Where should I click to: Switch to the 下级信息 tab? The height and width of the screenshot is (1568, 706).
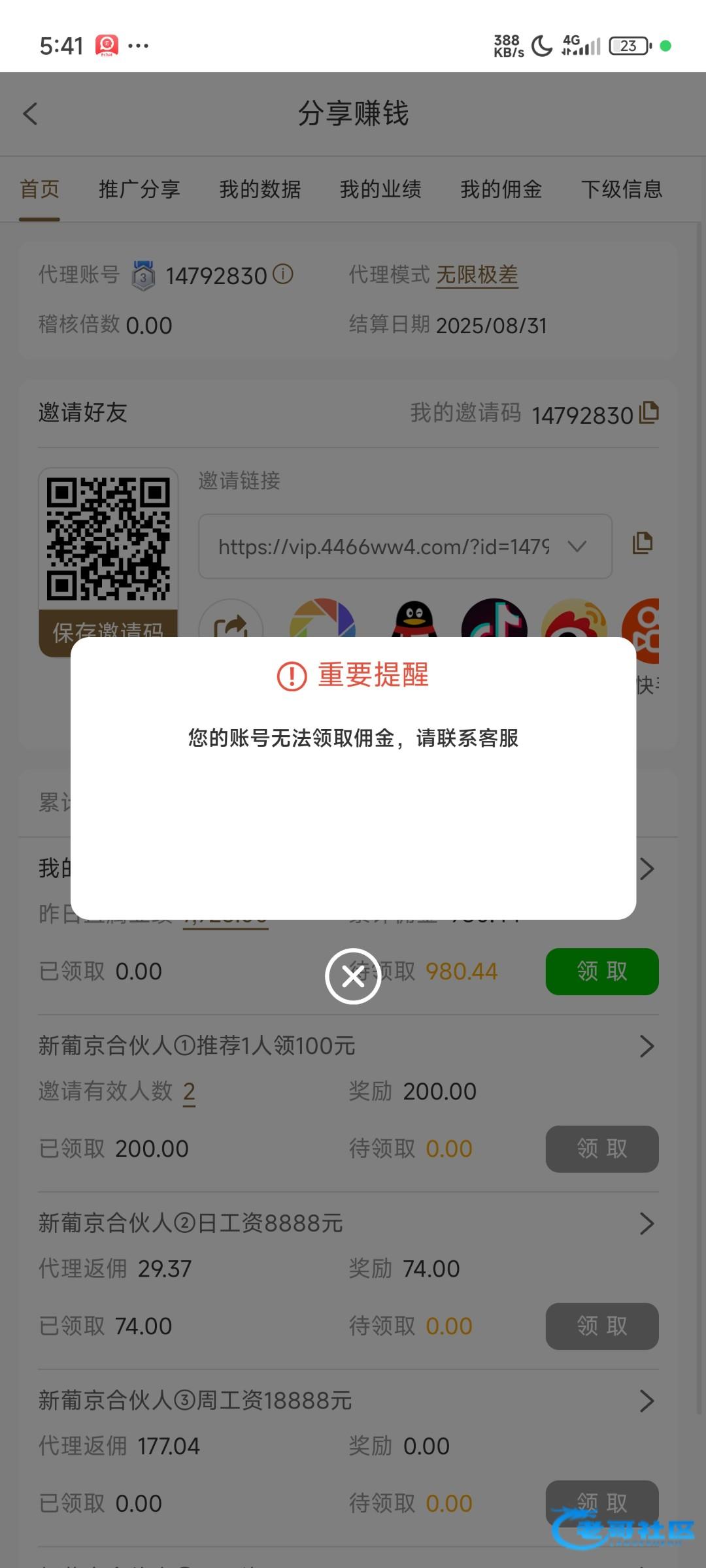pyautogui.click(x=622, y=189)
